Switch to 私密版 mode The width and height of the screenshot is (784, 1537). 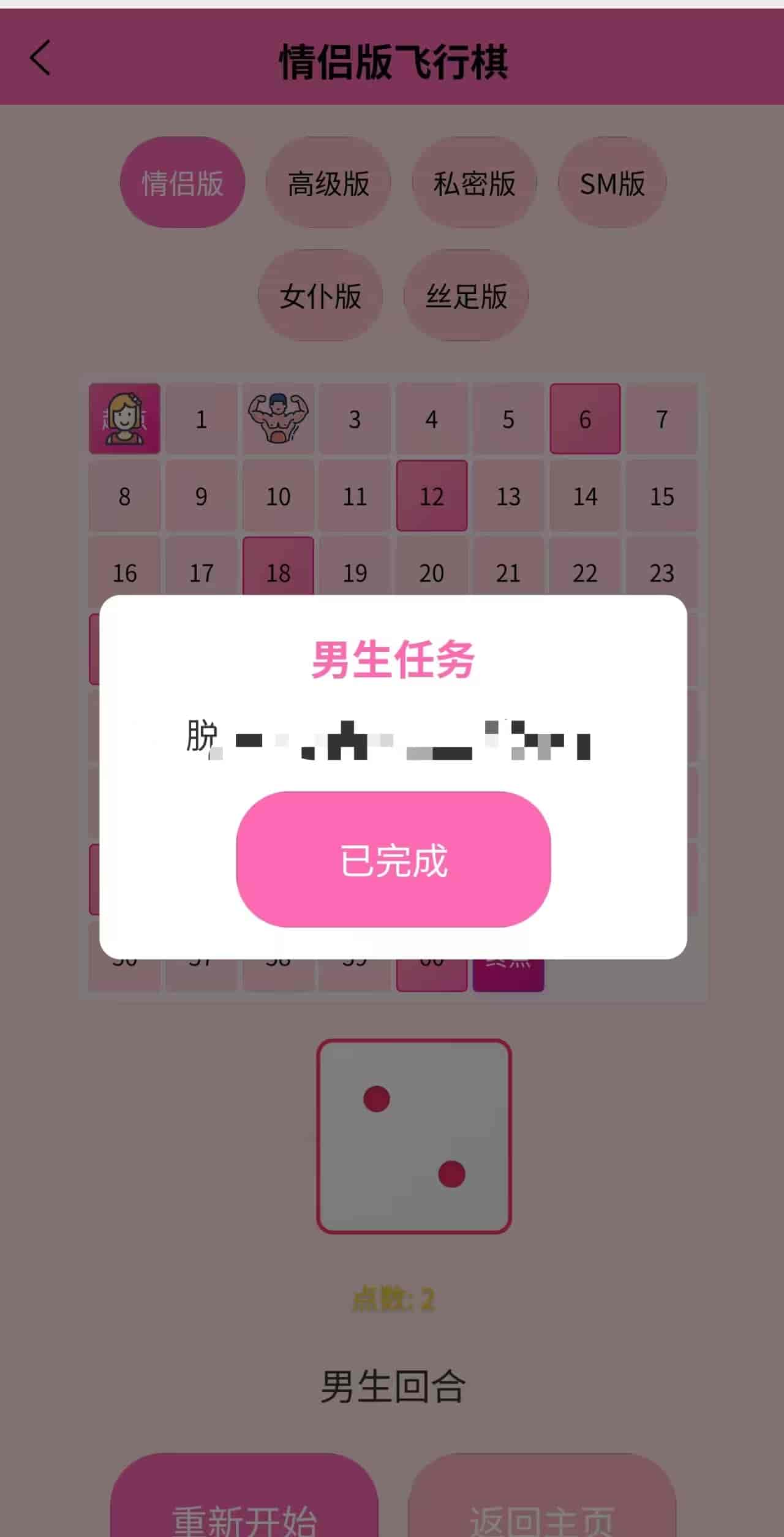pos(474,183)
